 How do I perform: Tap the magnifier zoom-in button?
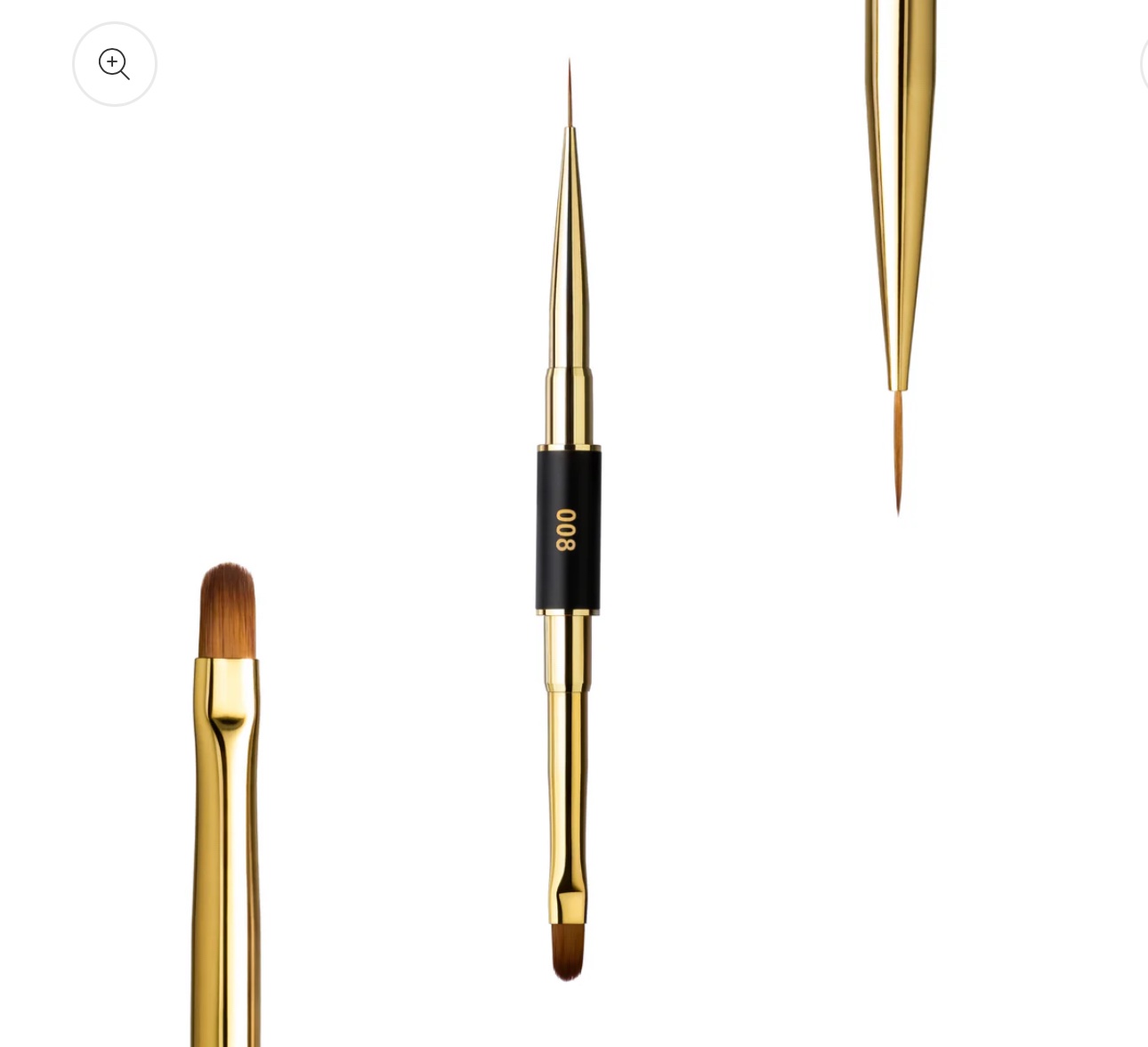click(x=115, y=64)
